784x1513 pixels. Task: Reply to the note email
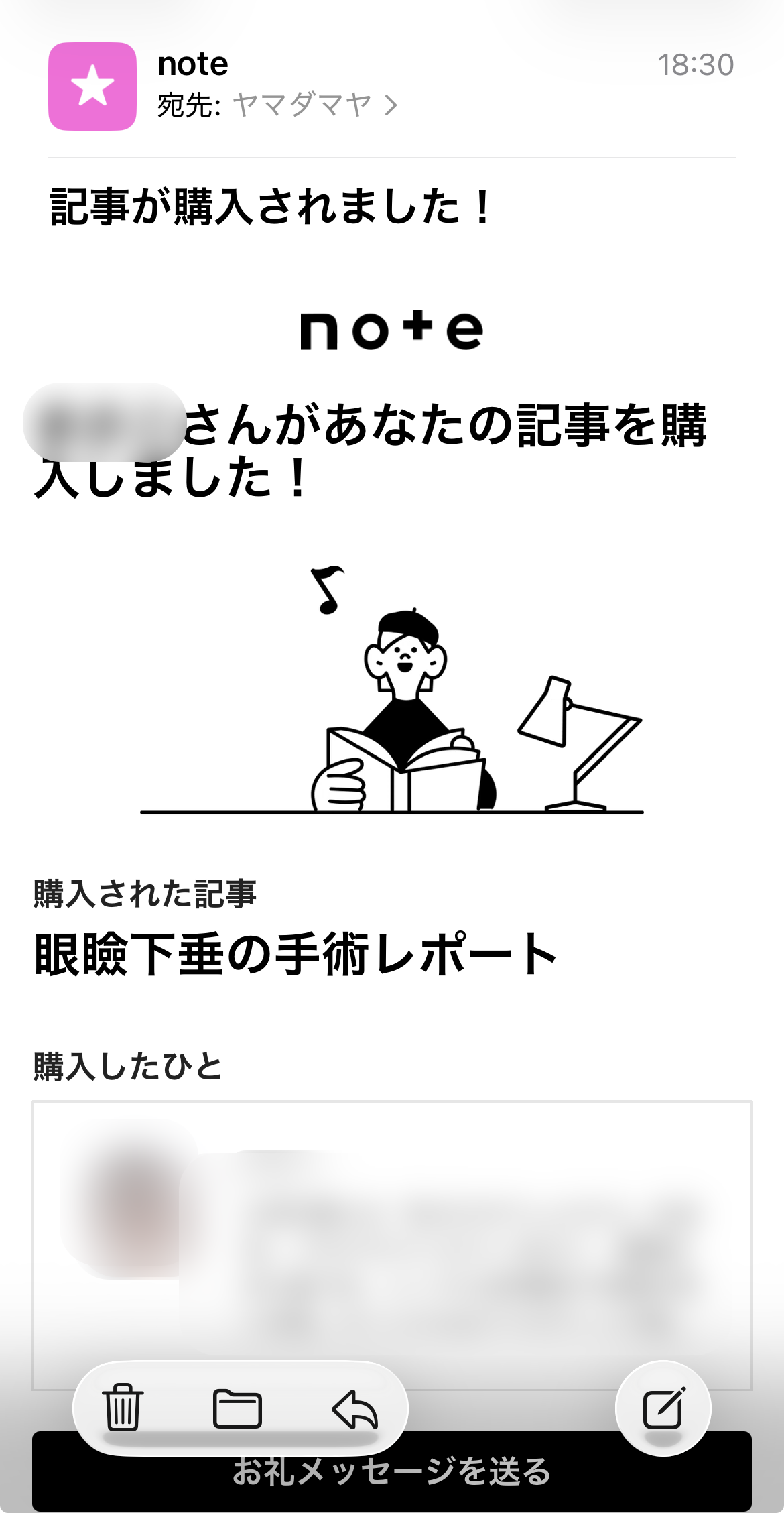pos(354,1408)
